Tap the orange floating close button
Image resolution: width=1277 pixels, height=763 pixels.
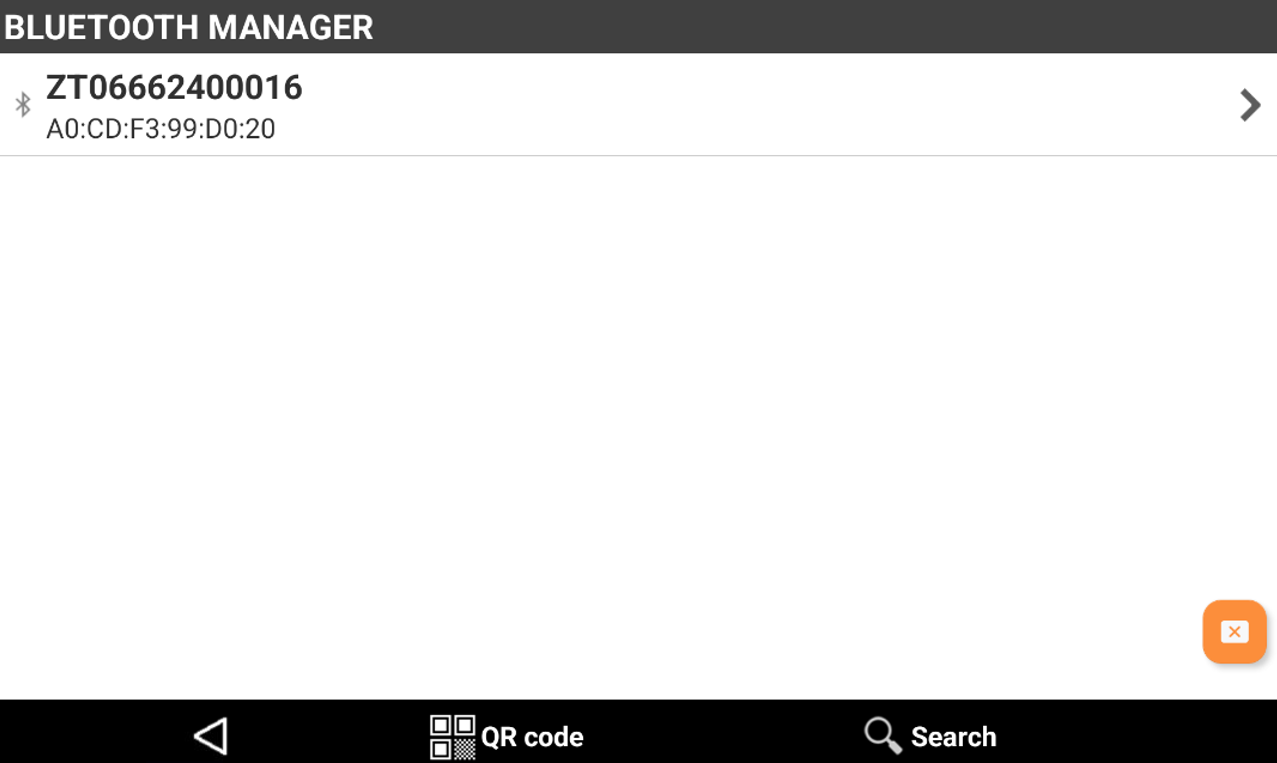(x=1234, y=632)
